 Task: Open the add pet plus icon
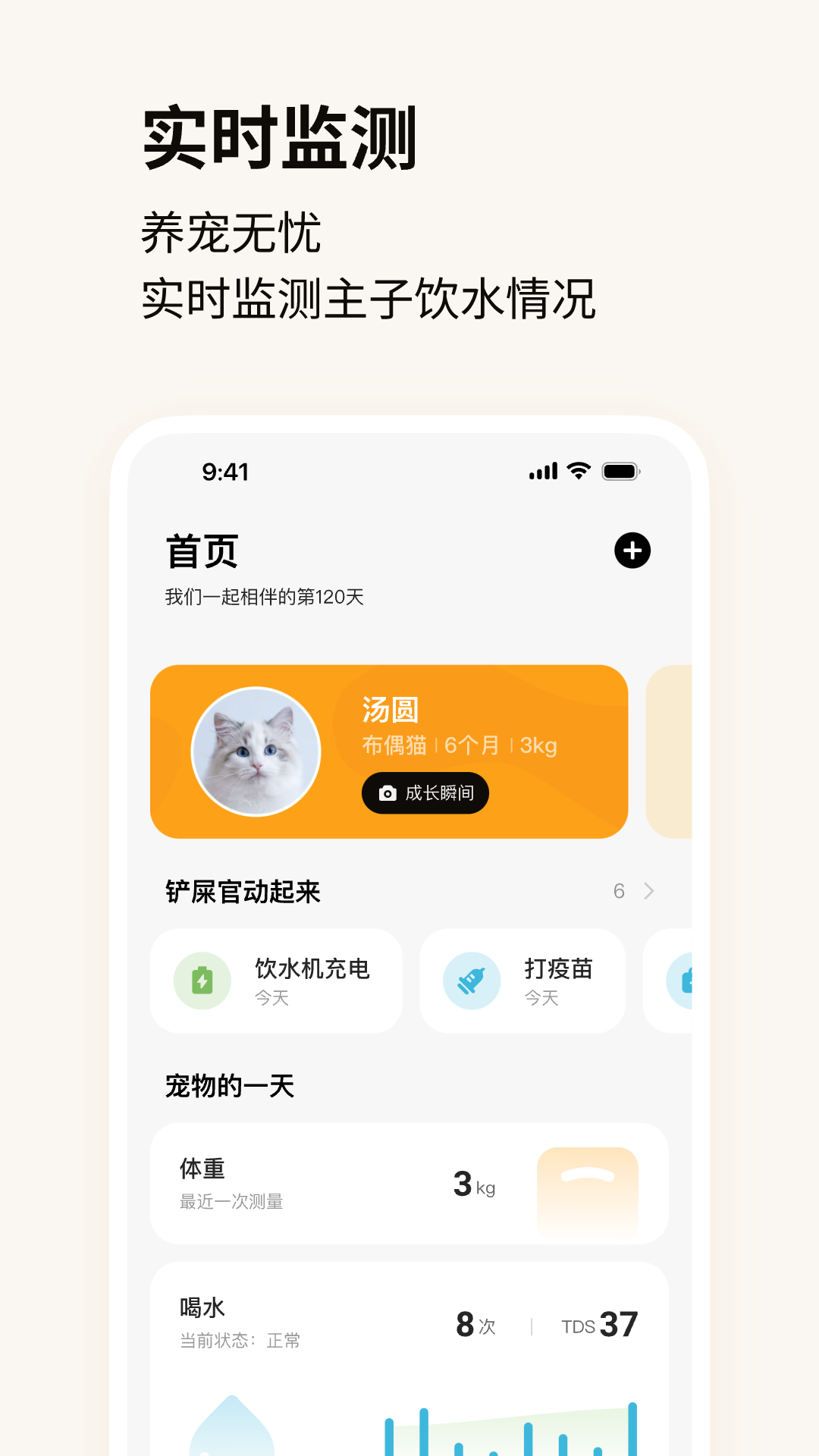click(634, 551)
